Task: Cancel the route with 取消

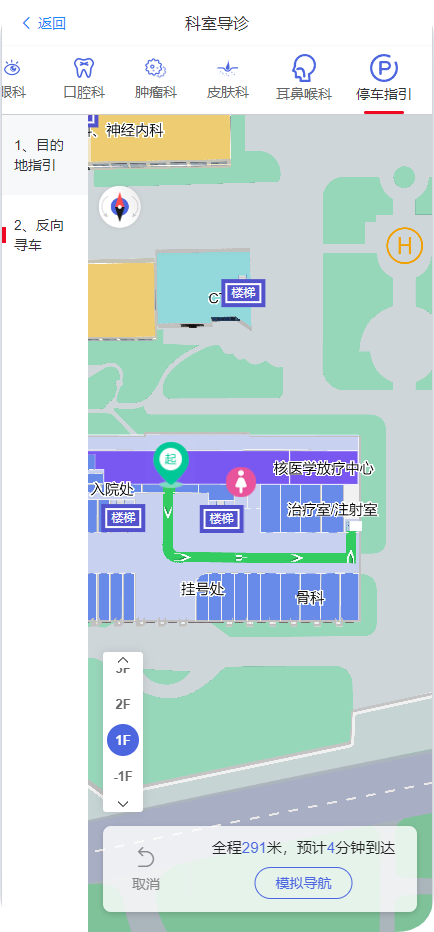Action: click(146, 869)
